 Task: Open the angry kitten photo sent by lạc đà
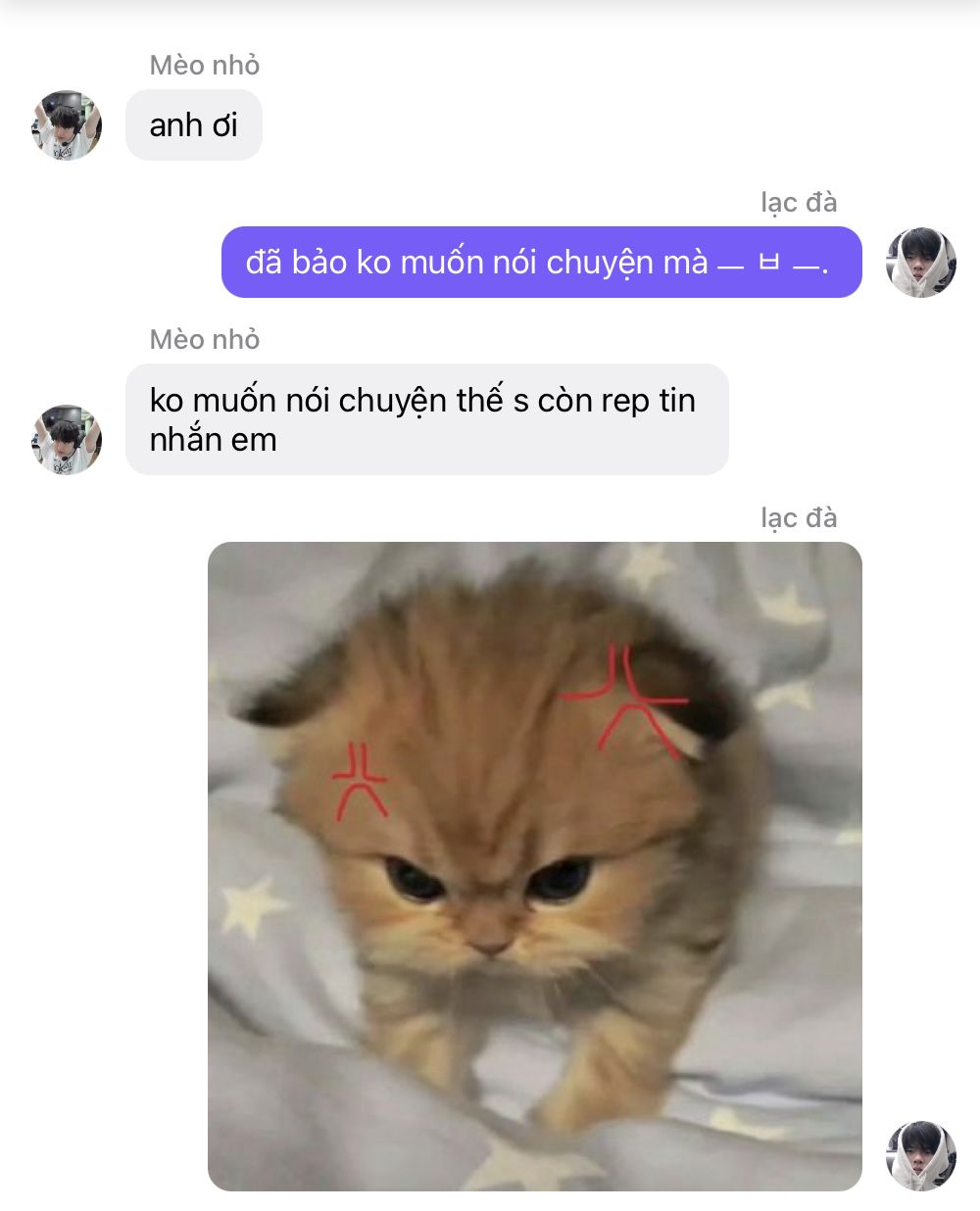tap(534, 866)
